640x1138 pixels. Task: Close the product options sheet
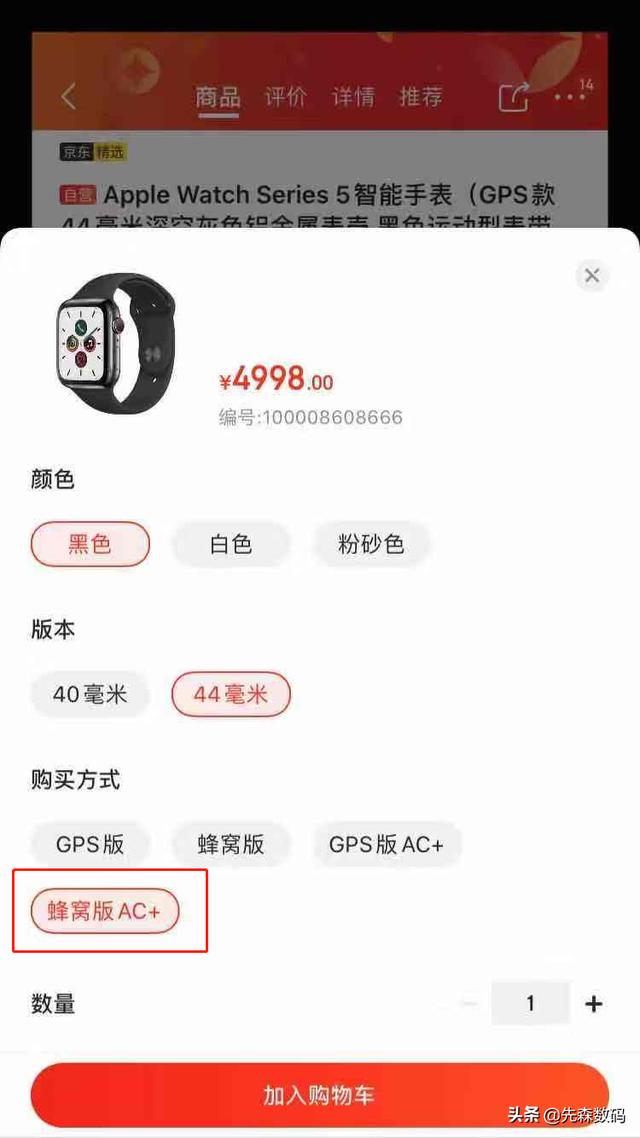[x=592, y=275]
